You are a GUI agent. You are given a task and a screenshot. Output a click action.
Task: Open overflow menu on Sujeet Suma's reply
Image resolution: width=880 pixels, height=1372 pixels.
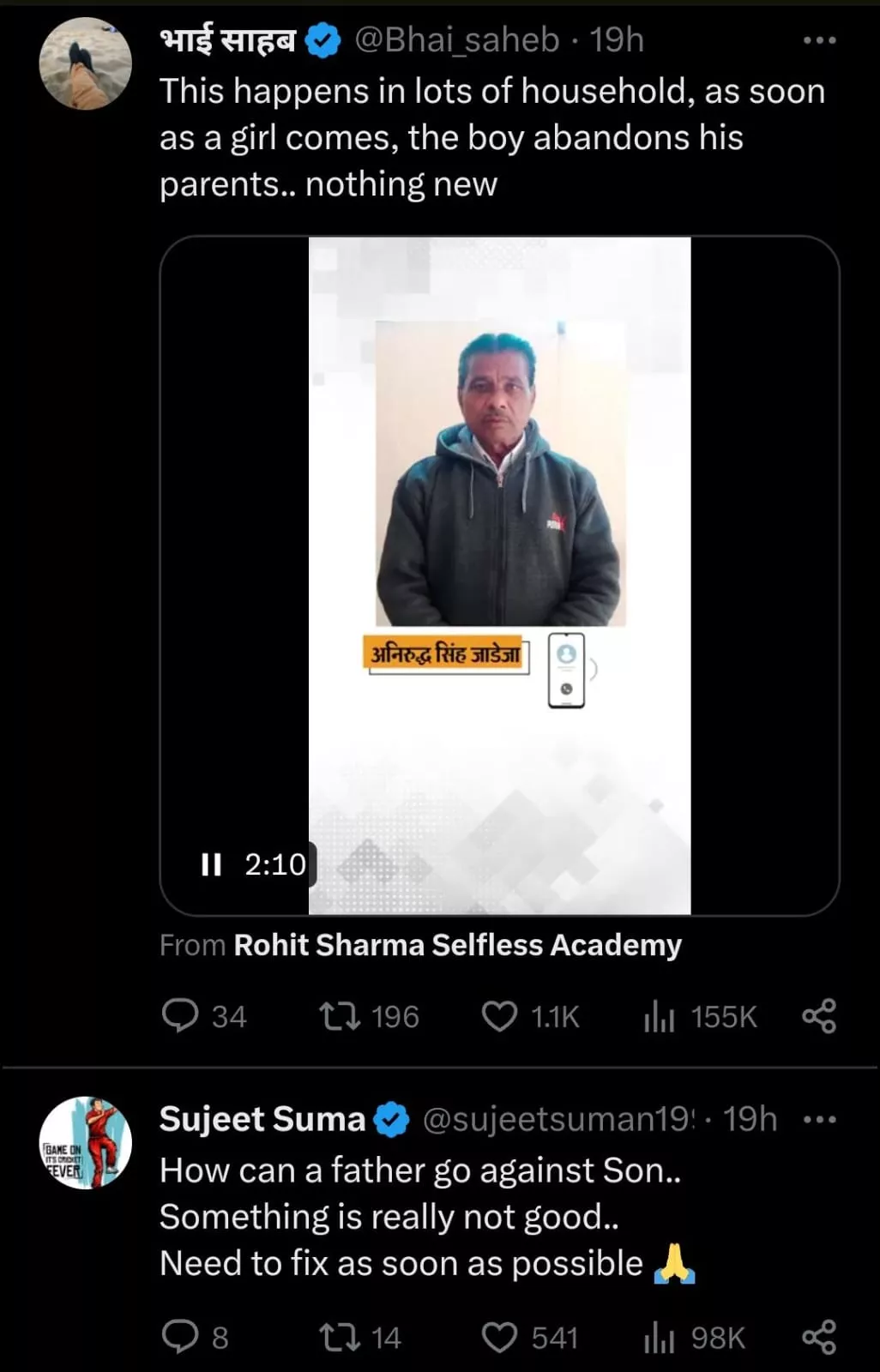[819, 1119]
